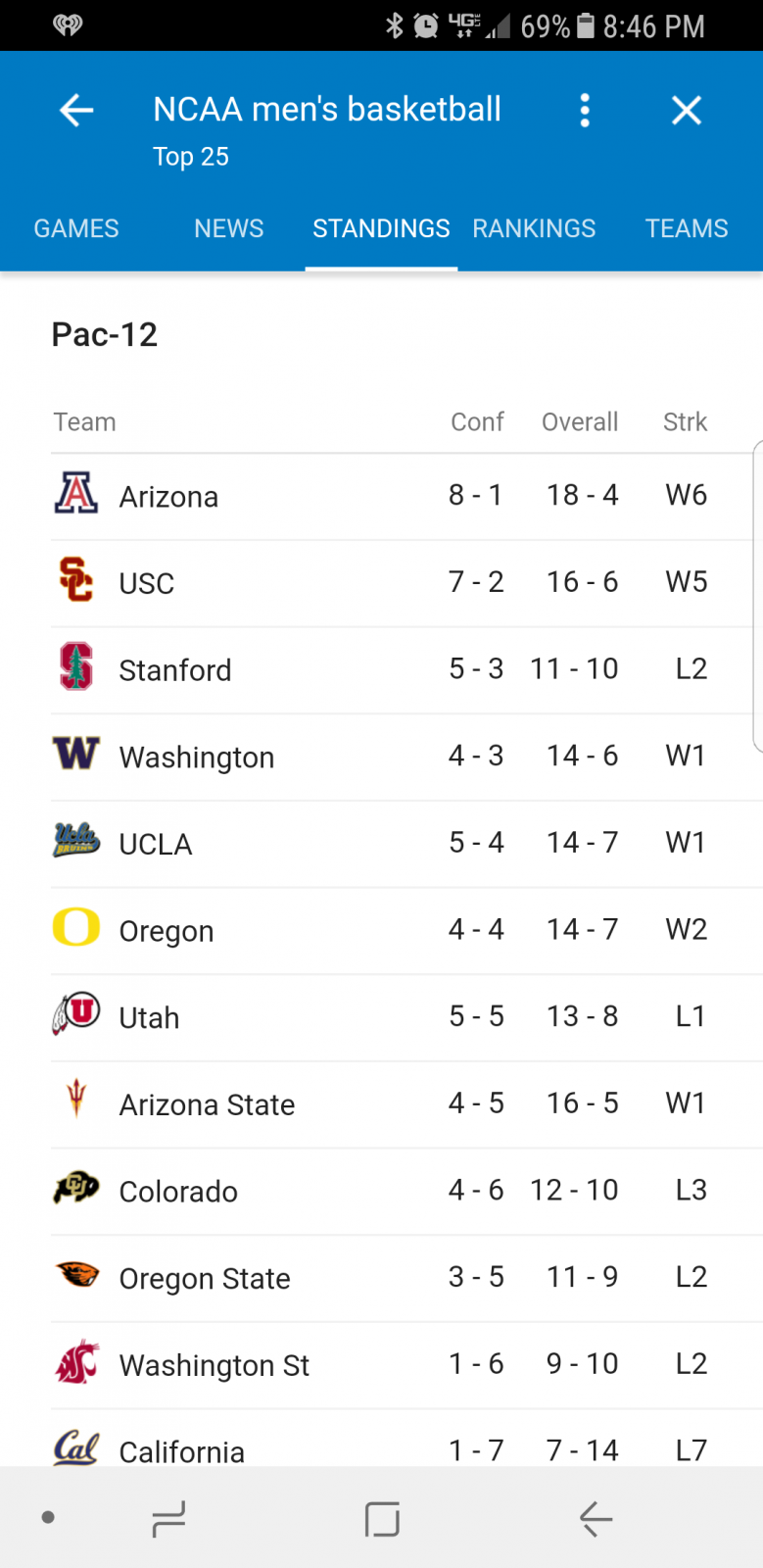Open the Oregon State team row
The width and height of the screenshot is (763, 1568).
click(x=406, y=1278)
